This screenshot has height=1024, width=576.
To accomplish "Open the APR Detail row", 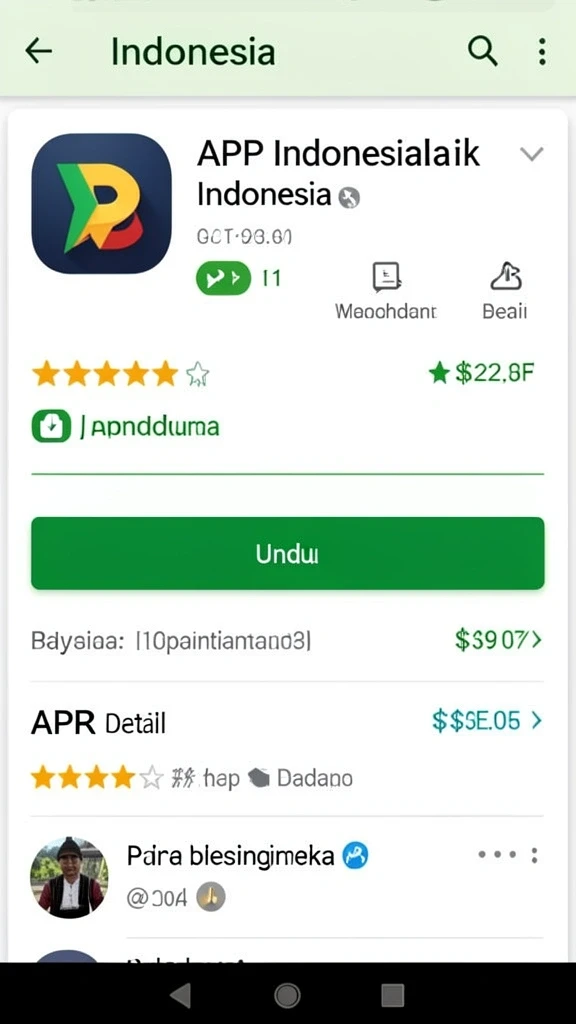I will (x=287, y=722).
